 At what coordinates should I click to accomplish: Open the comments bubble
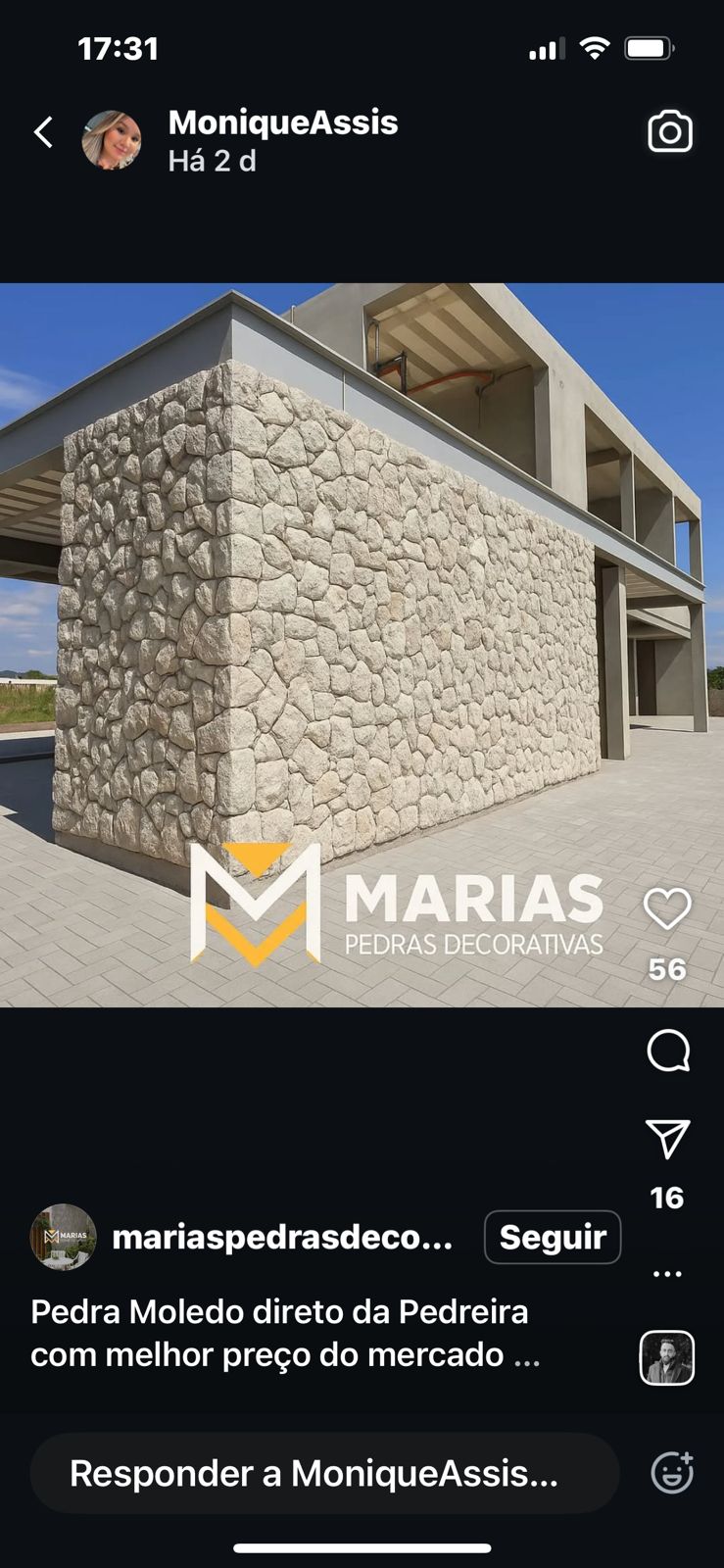click(668, 1052)
